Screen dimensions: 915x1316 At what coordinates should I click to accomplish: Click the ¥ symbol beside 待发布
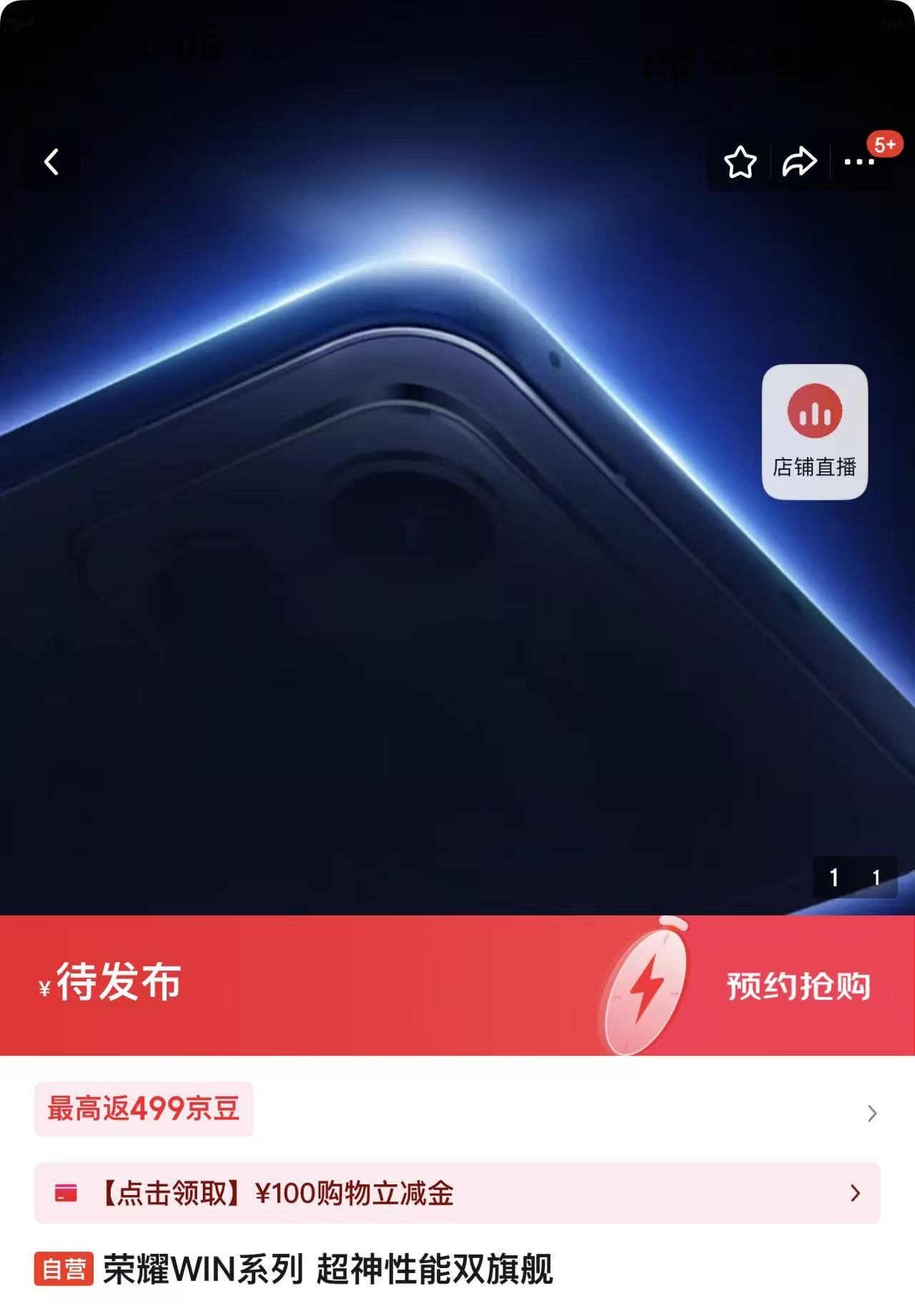[44, 991]
